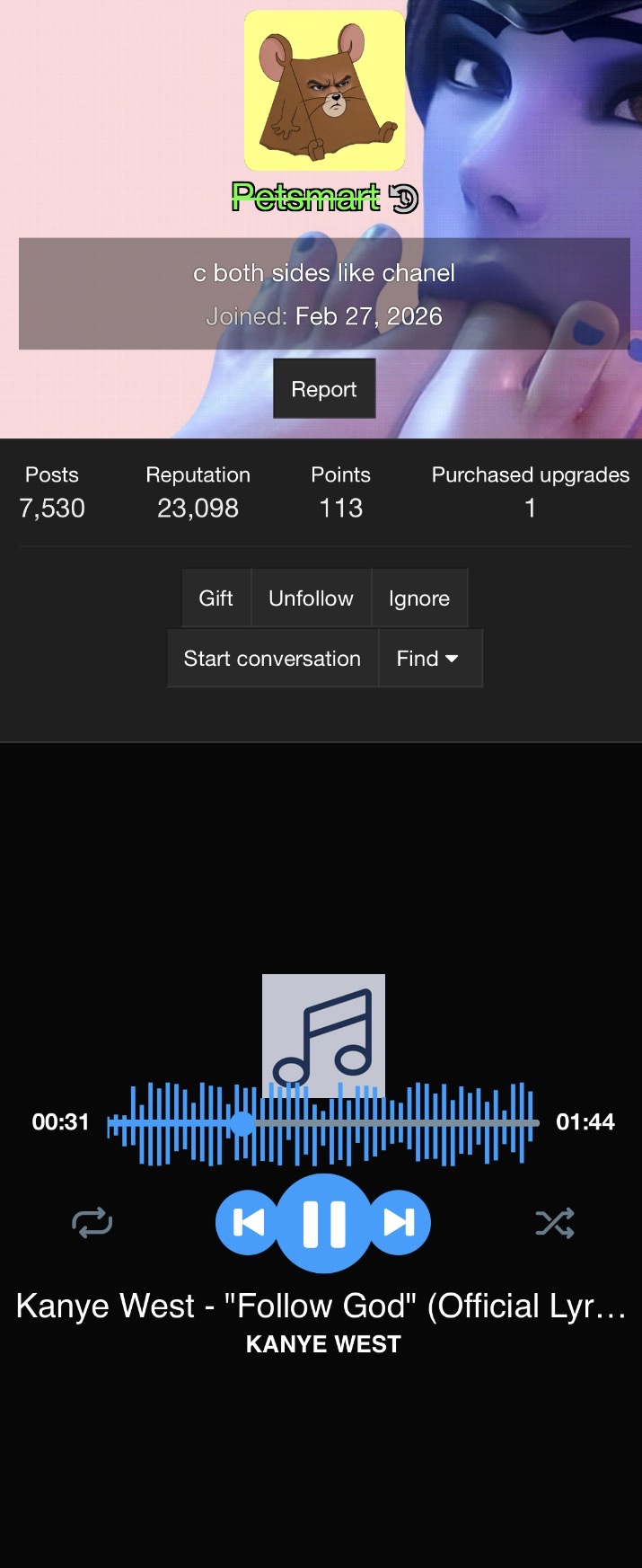Report the Petsmart user profile
642x1568 pixels.
[x=323, y=389]
